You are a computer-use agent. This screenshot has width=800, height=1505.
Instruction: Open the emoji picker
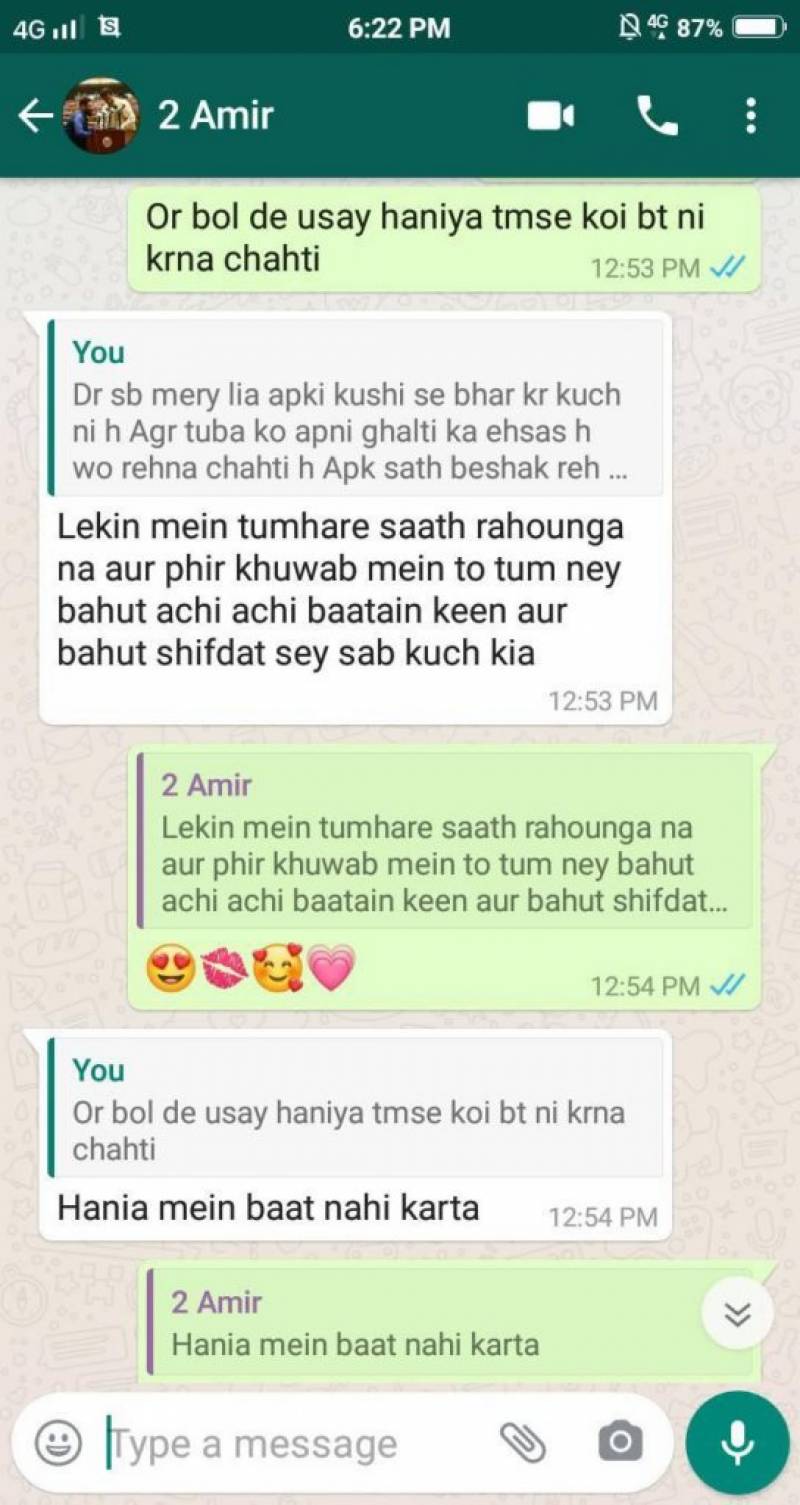[58, 1442]
